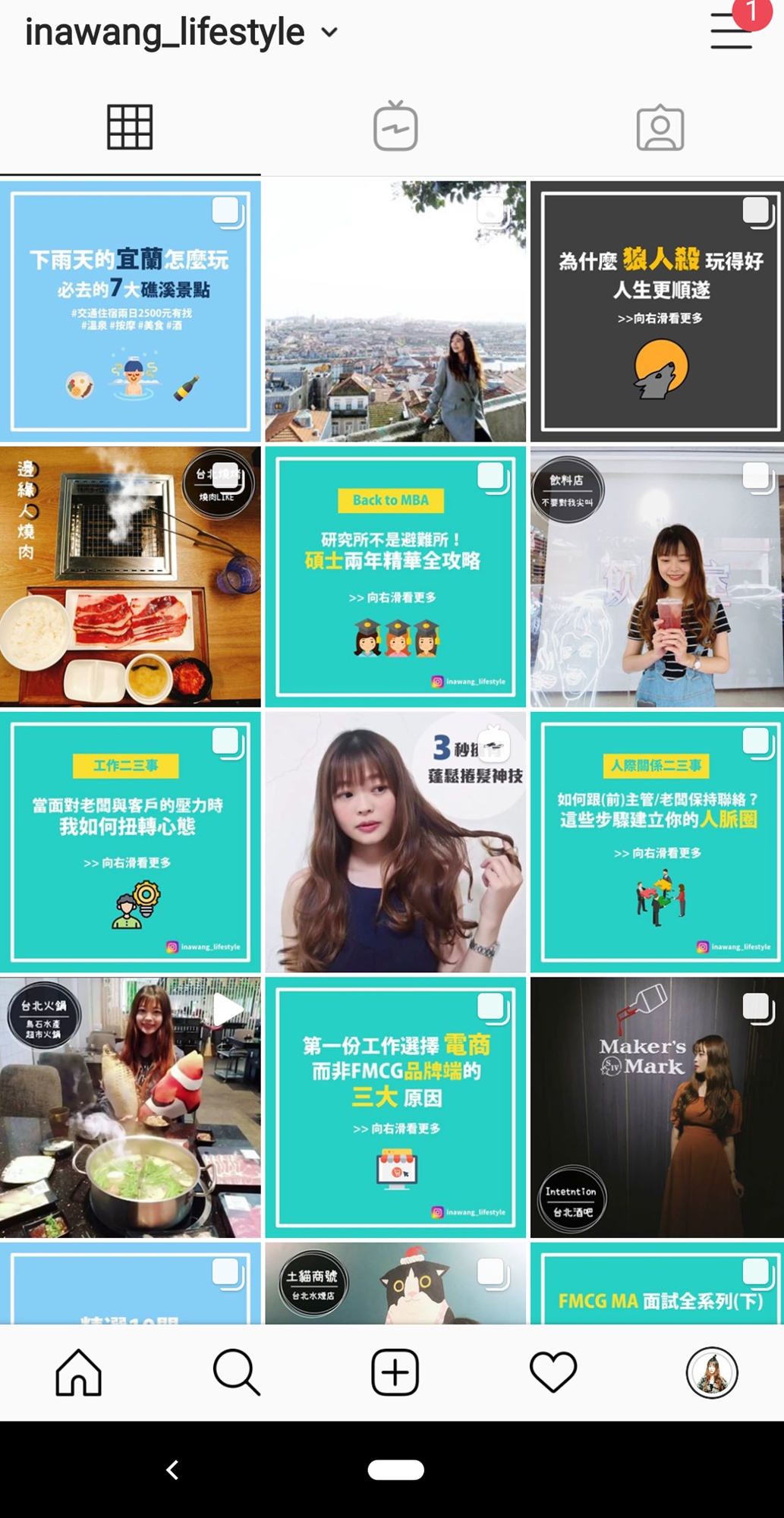The height and width of the screenshot is (1518, 784).
Task: Open the activity heart tab
Action: point(553,1372)
